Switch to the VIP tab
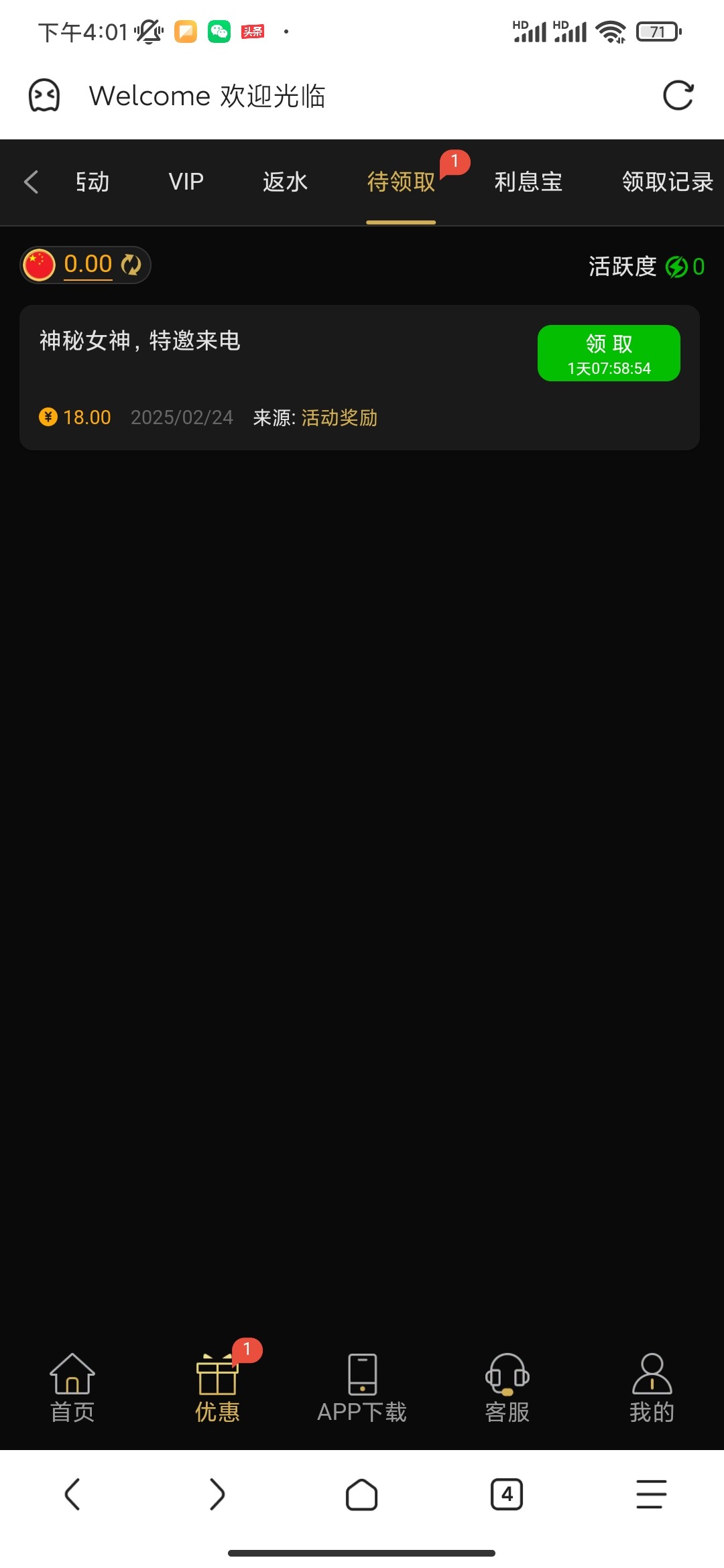 pos(186,182)
